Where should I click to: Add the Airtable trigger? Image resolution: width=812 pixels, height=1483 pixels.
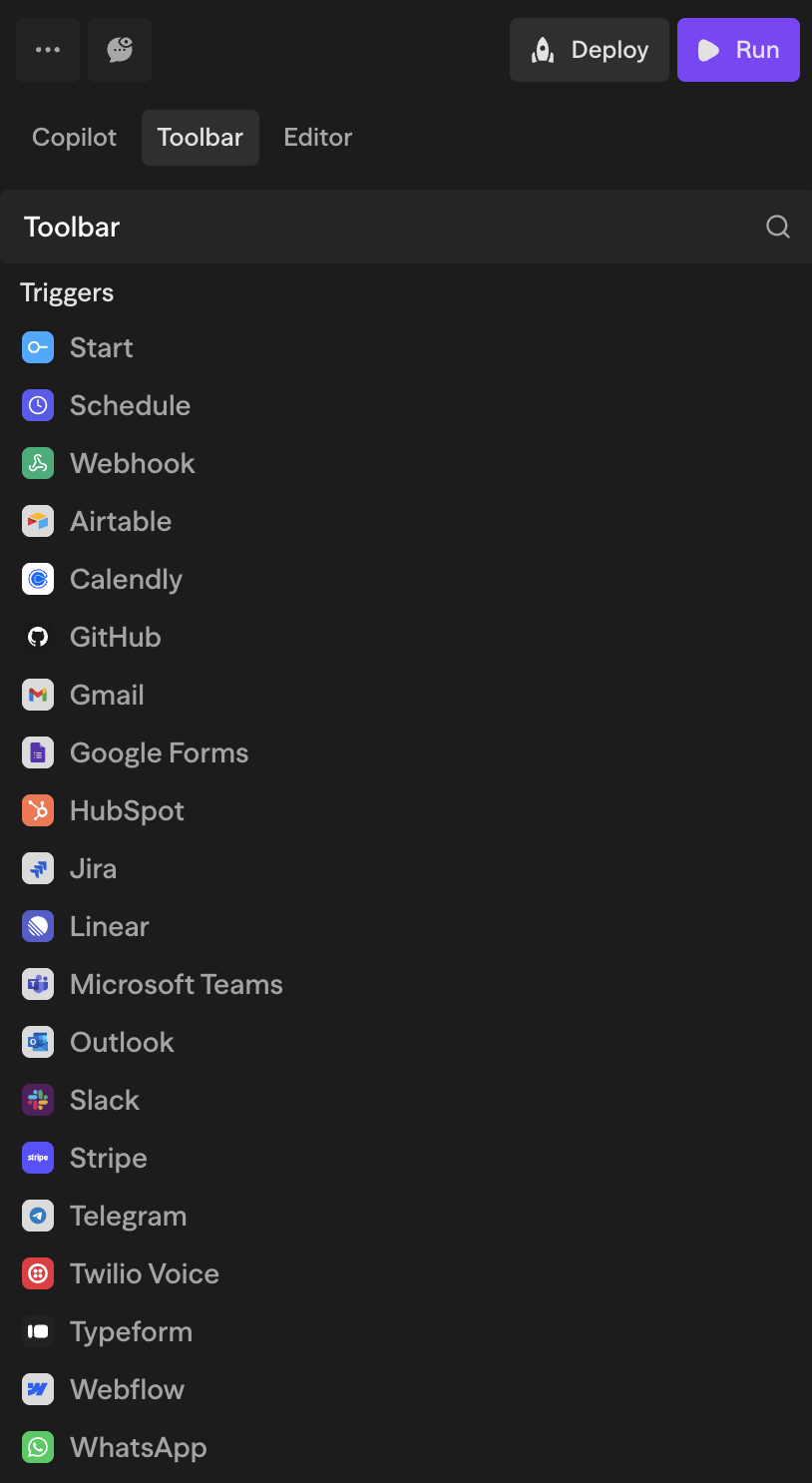[x=120, y=522]
